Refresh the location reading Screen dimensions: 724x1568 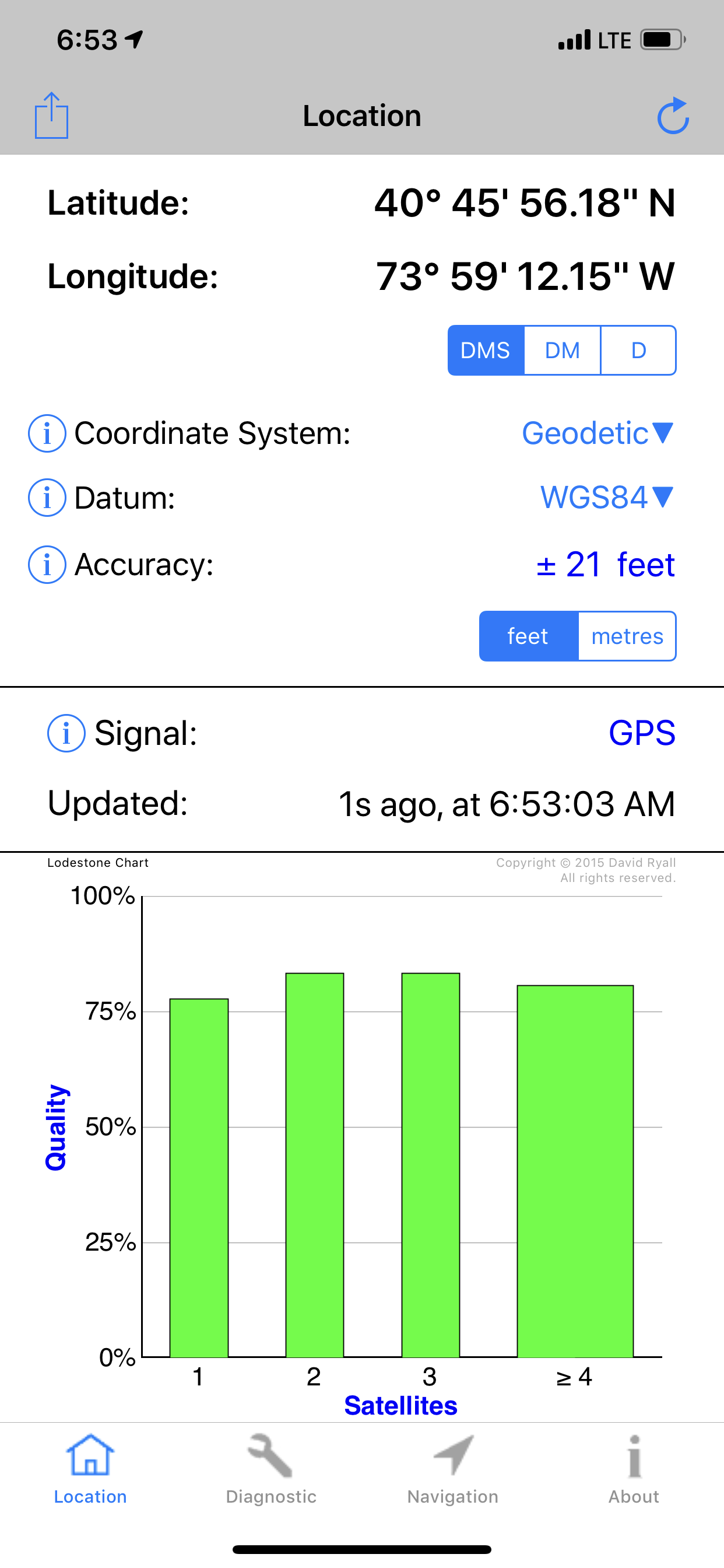click(673, 116)
